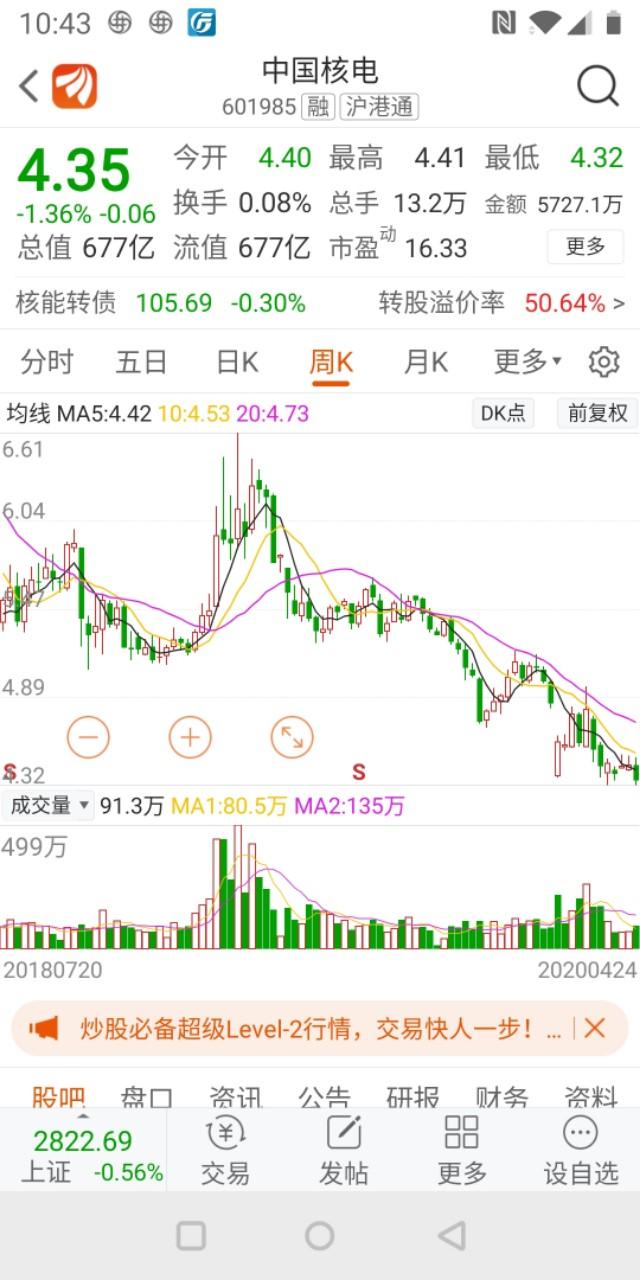
Task: Zoom out chart with minus button
Action: (x=88, y=738)
